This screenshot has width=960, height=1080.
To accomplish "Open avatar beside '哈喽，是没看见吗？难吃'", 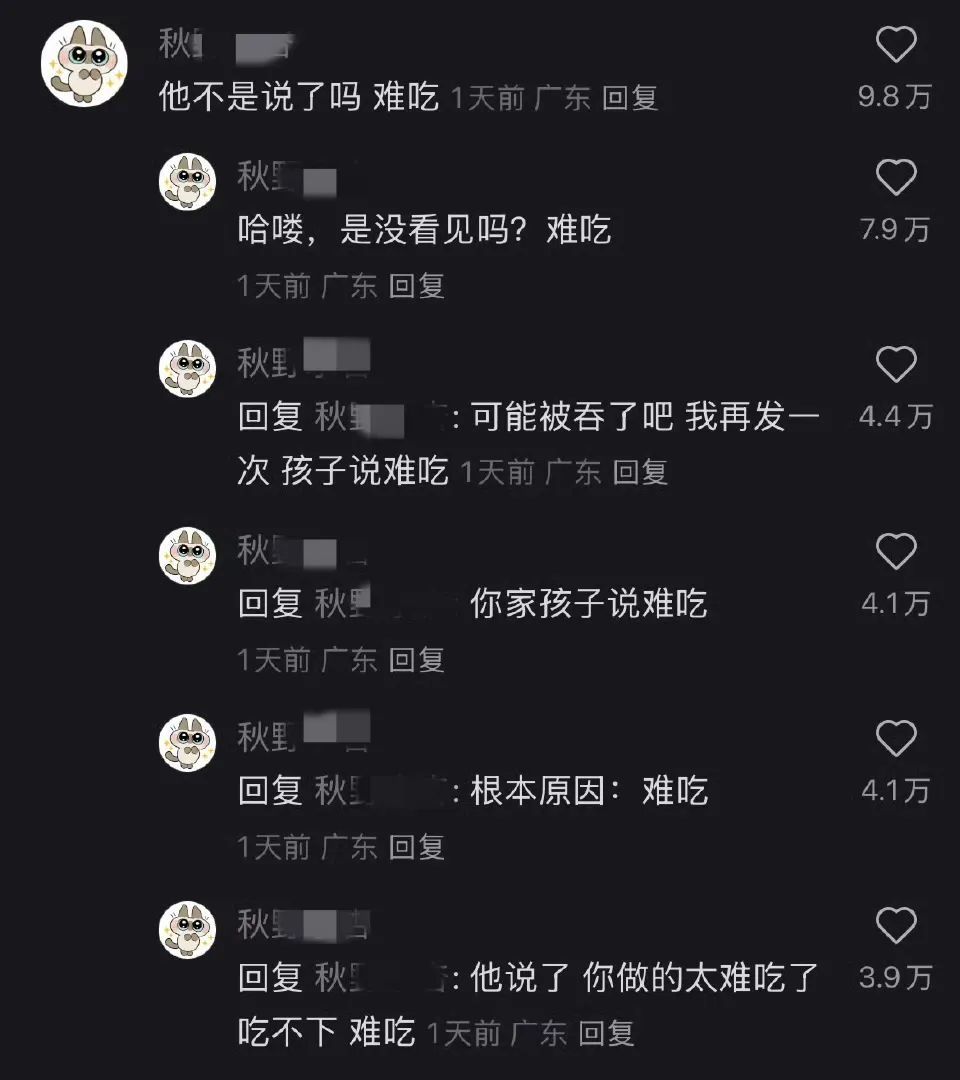I will pyautogui.click(x=188, y=181).
